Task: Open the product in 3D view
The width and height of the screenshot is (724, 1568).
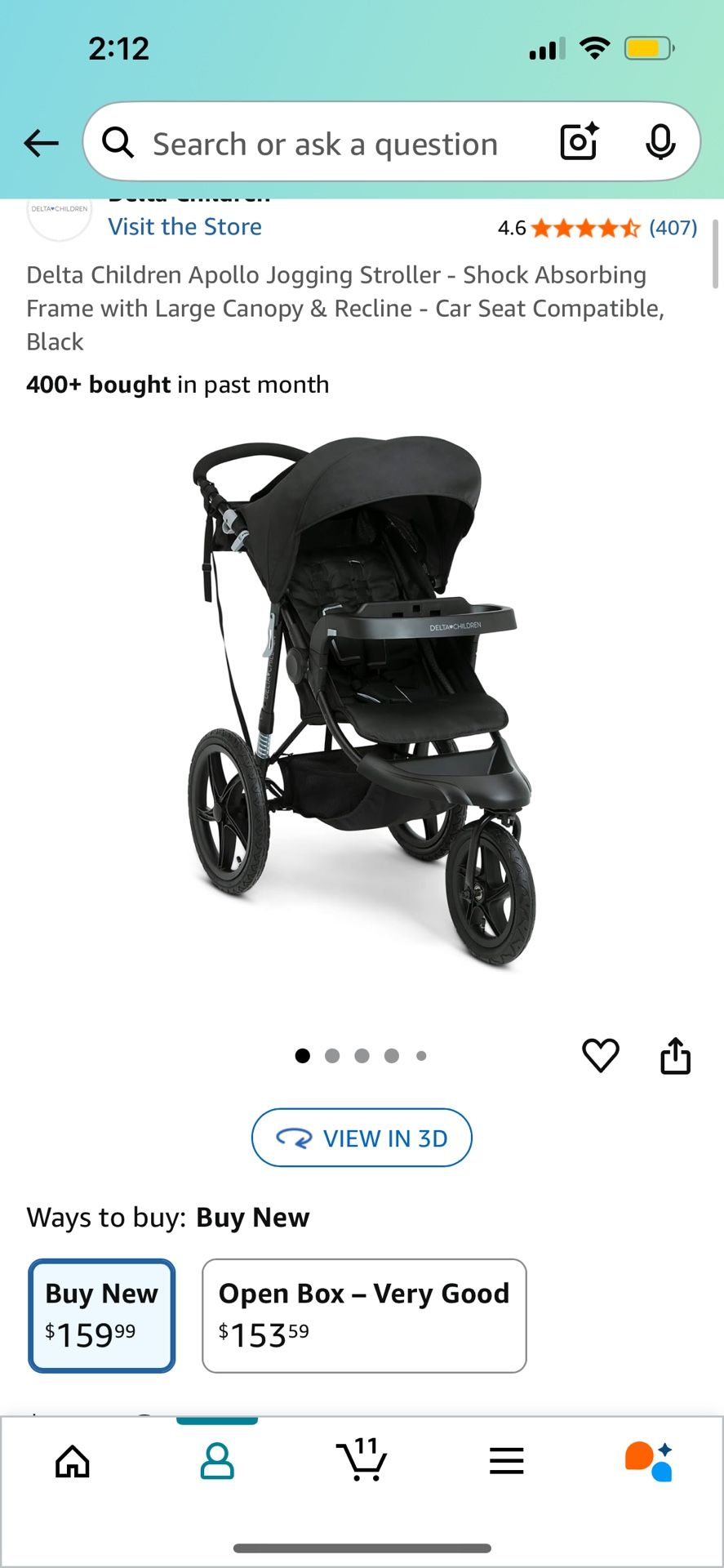Action: [x=362, y=1137]
